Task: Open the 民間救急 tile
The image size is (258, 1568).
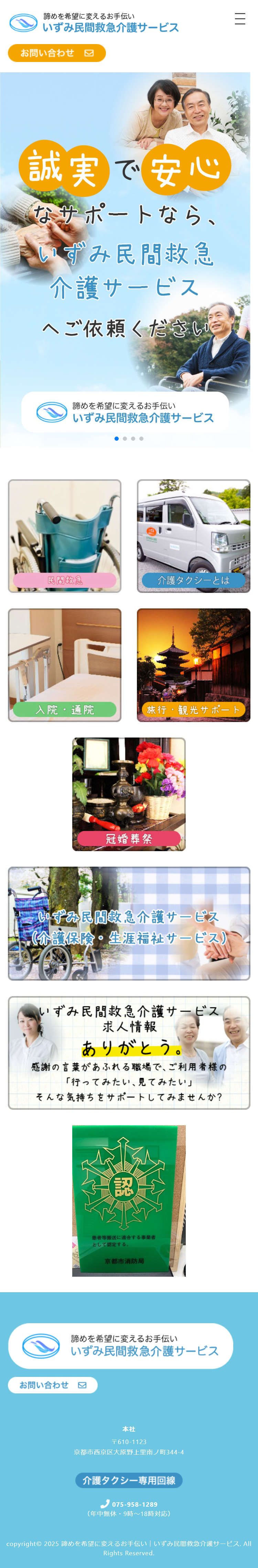Action: (65, 536)
